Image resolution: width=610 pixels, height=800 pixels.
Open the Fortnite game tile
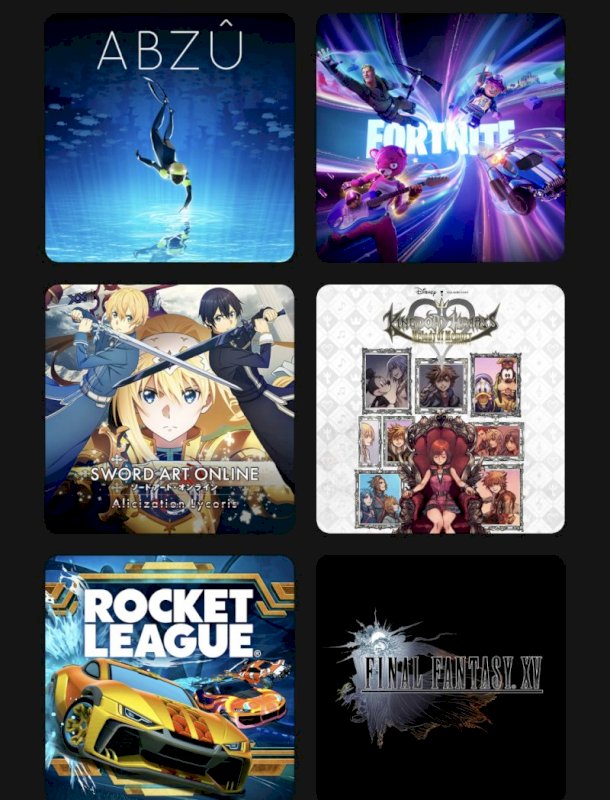click(x=441, y=138)
